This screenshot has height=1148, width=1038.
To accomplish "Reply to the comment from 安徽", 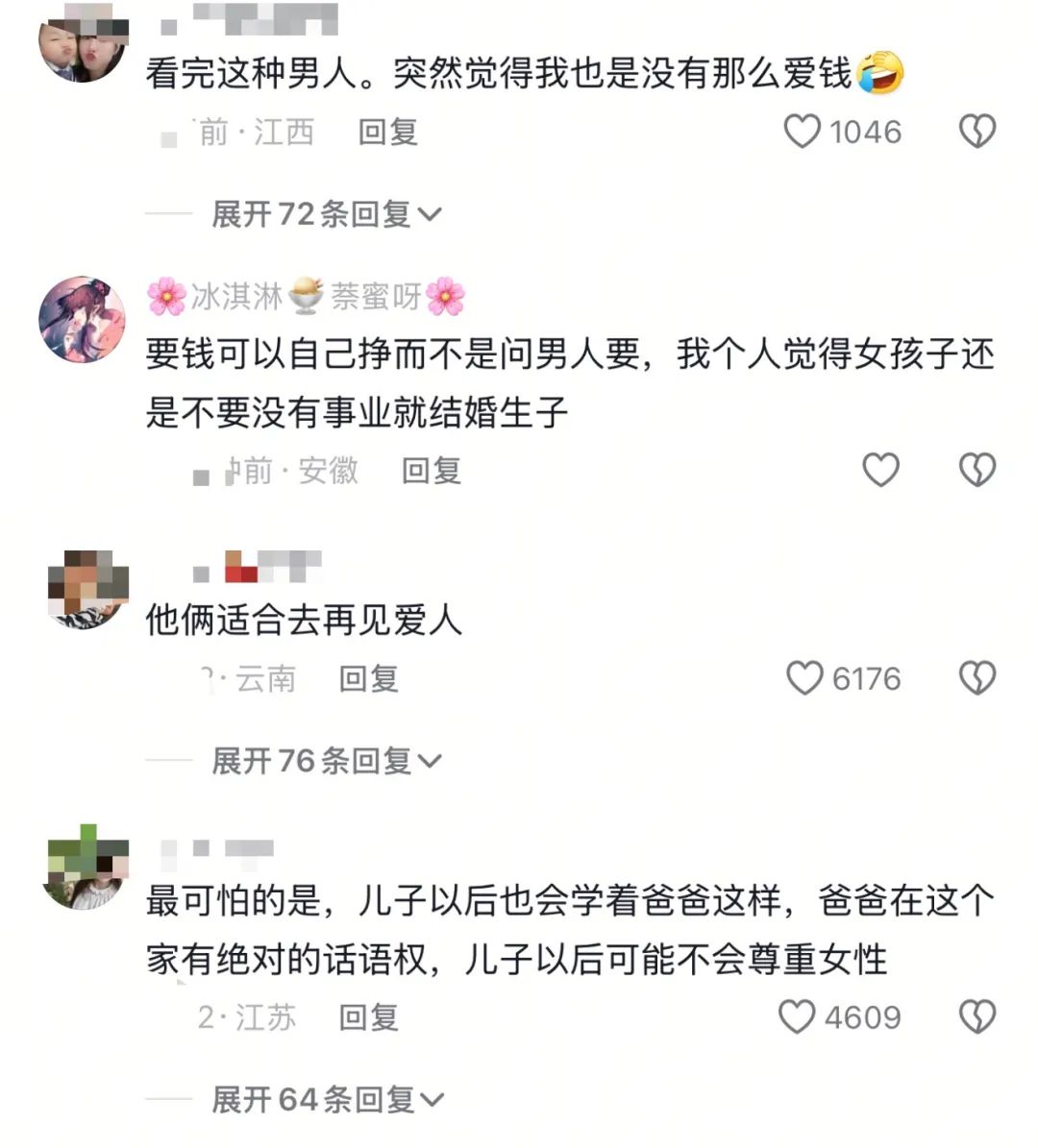I will [x=431, y=471].
